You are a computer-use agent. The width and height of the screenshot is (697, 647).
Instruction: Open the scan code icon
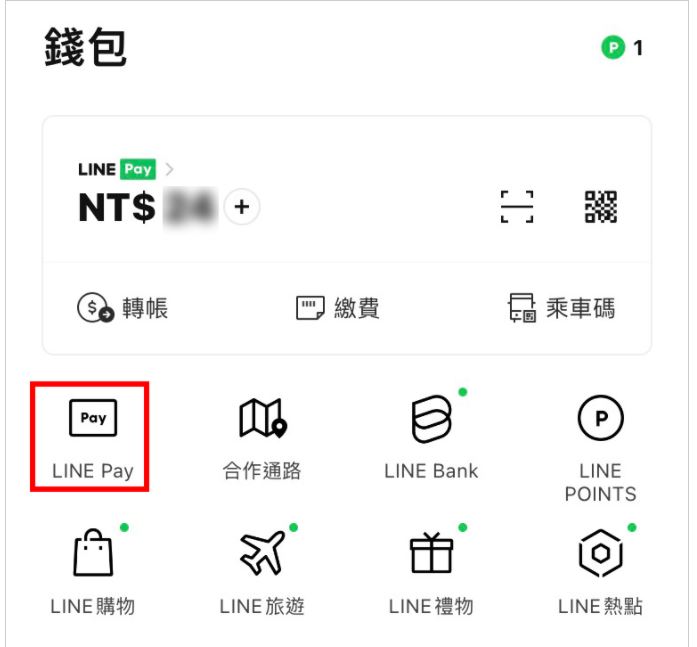tap(517, 207)
